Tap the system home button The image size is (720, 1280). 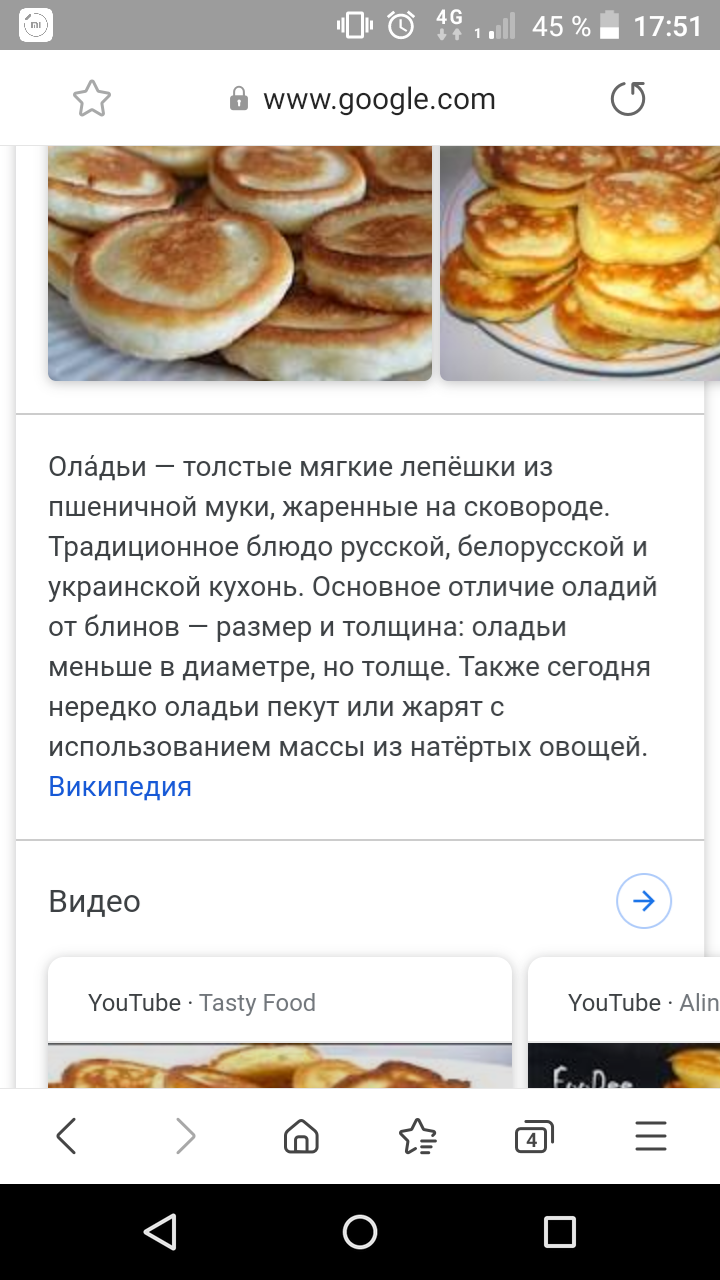[360, 1232]
